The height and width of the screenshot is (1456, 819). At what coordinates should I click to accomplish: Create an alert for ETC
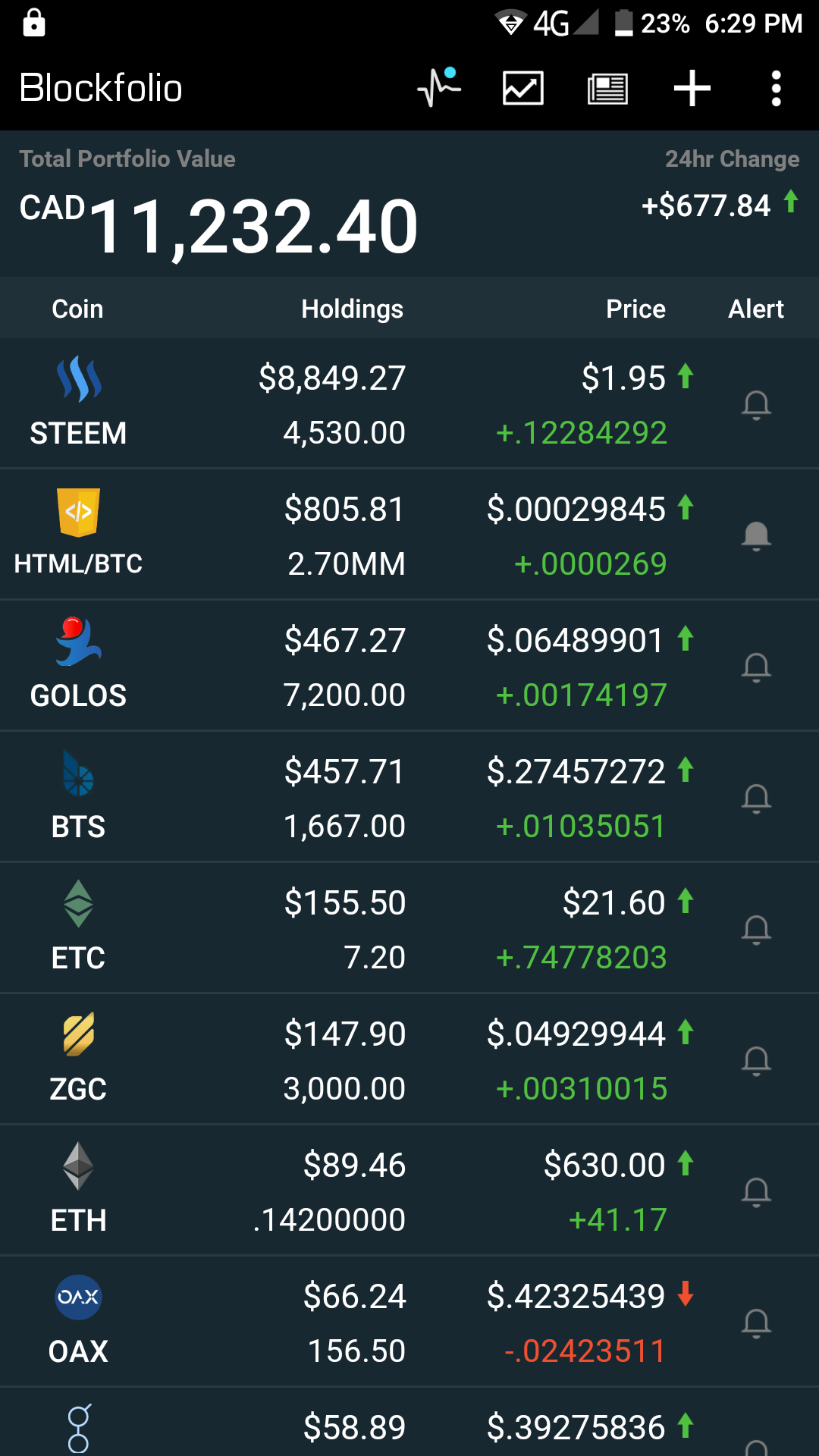tap(756, 930)
